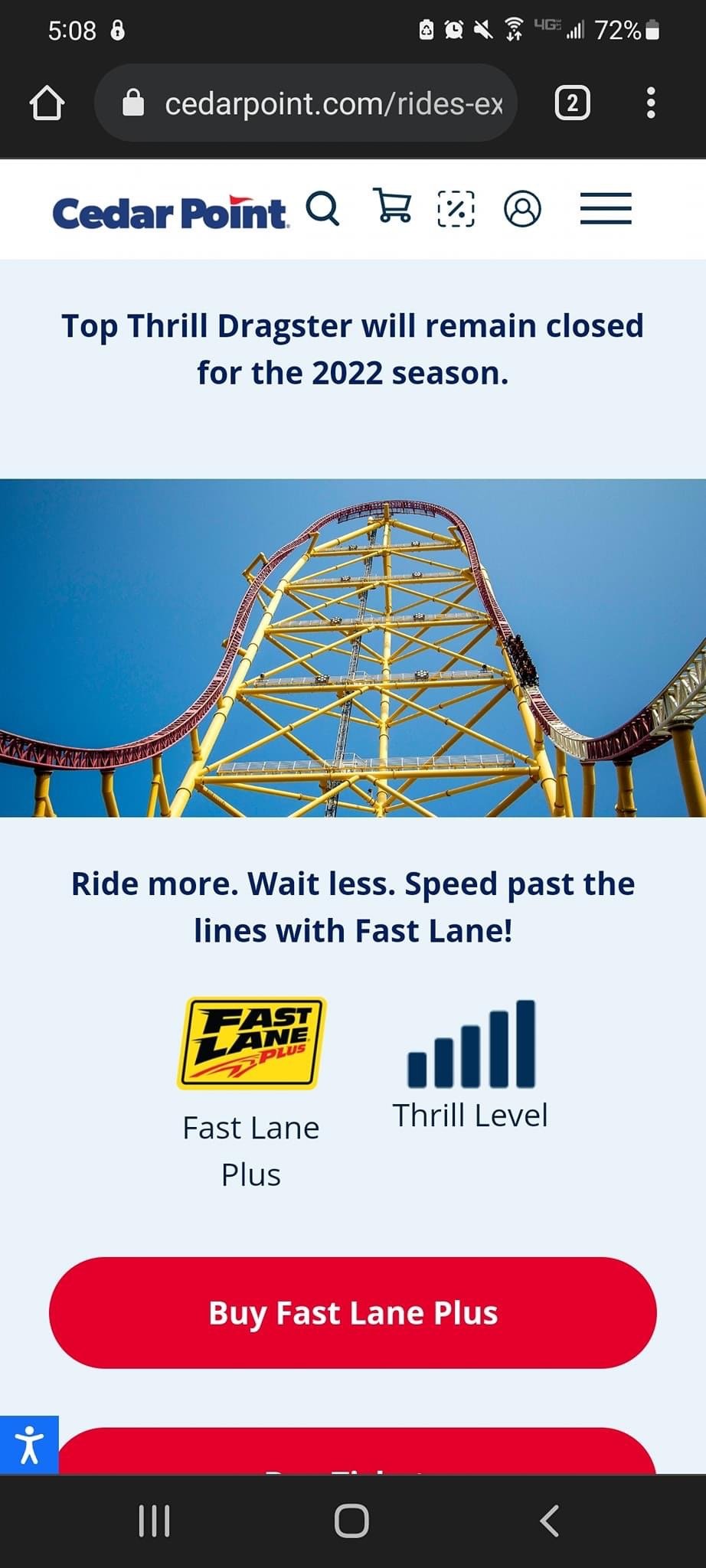
Task: Tap the Cedar Point logo to go home
Action: 171,213
